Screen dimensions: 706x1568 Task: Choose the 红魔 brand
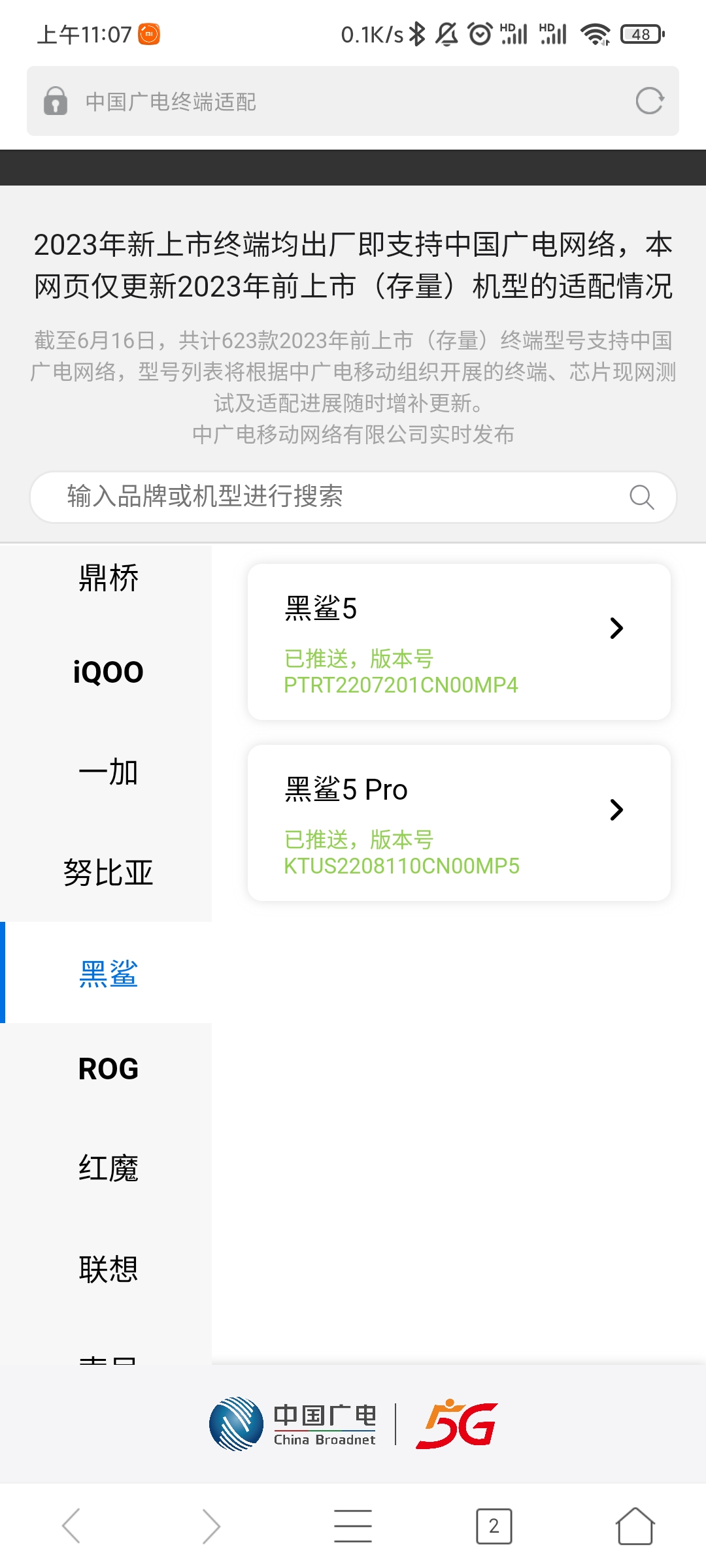coord(108,1169)
